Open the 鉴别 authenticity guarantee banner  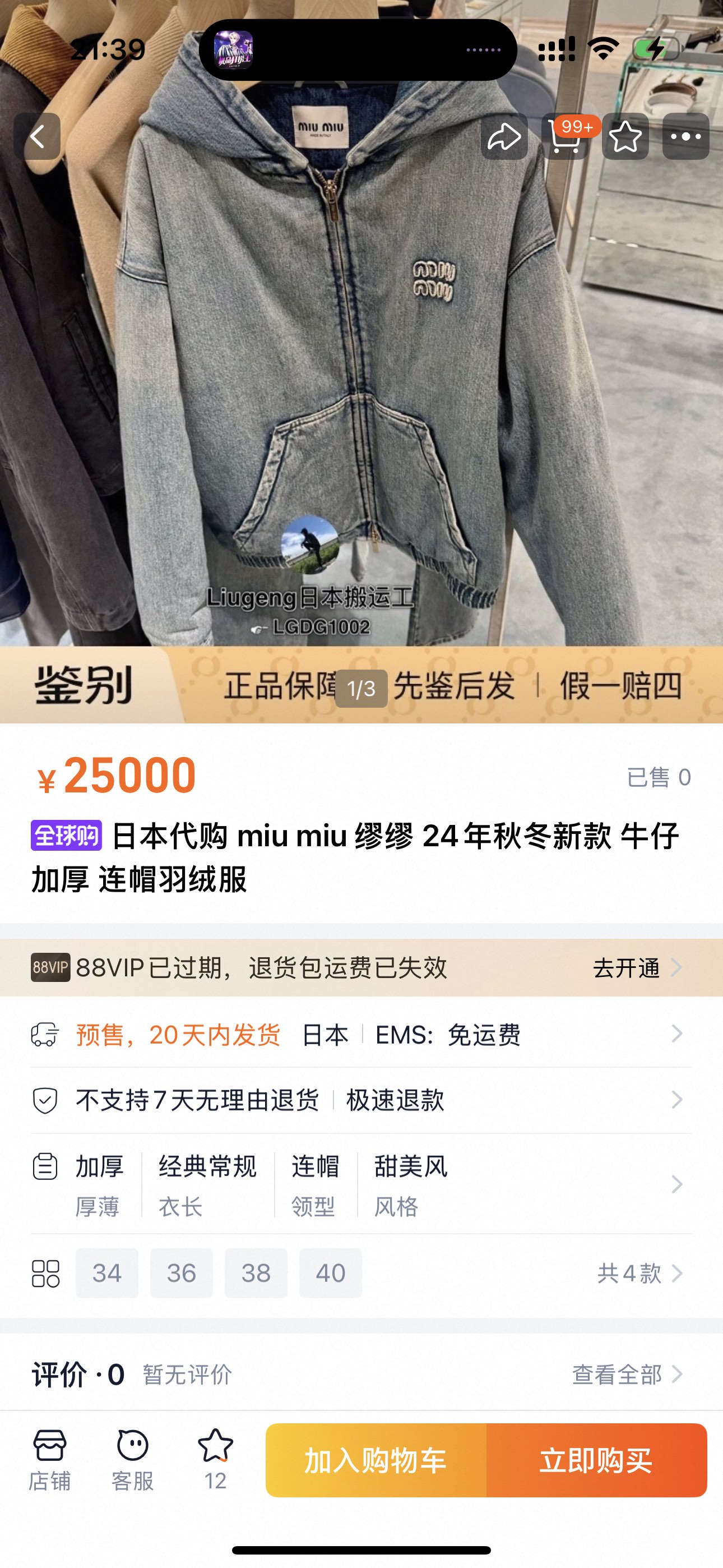coord(361,685)
